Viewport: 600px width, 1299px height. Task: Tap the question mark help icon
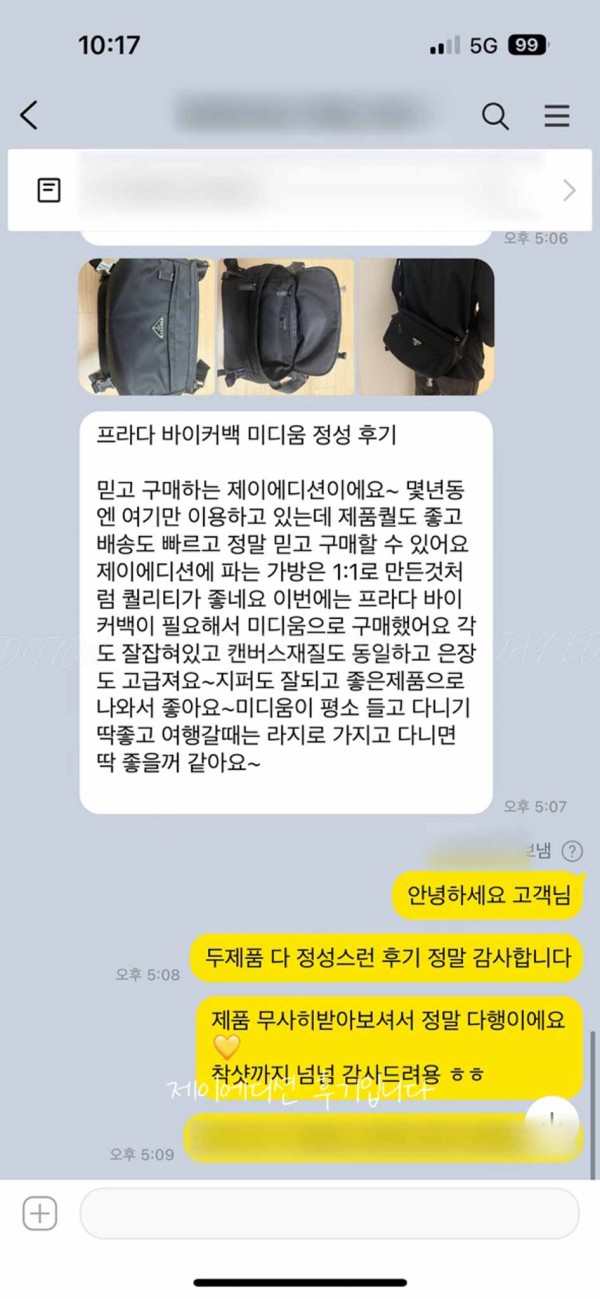[x=571, y=851]
